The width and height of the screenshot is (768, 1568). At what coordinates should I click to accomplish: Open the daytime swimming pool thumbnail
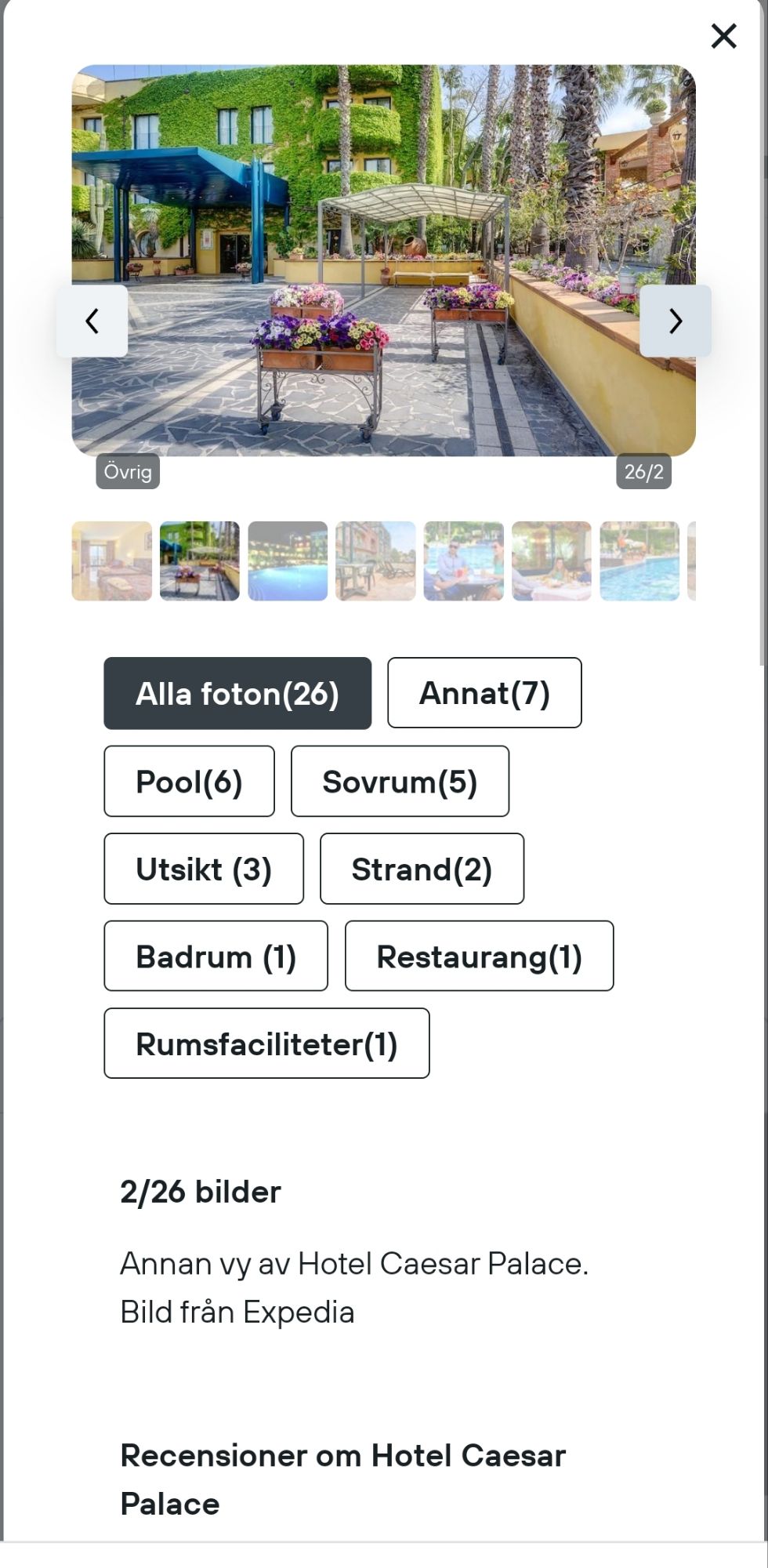(x=639, y=561)
